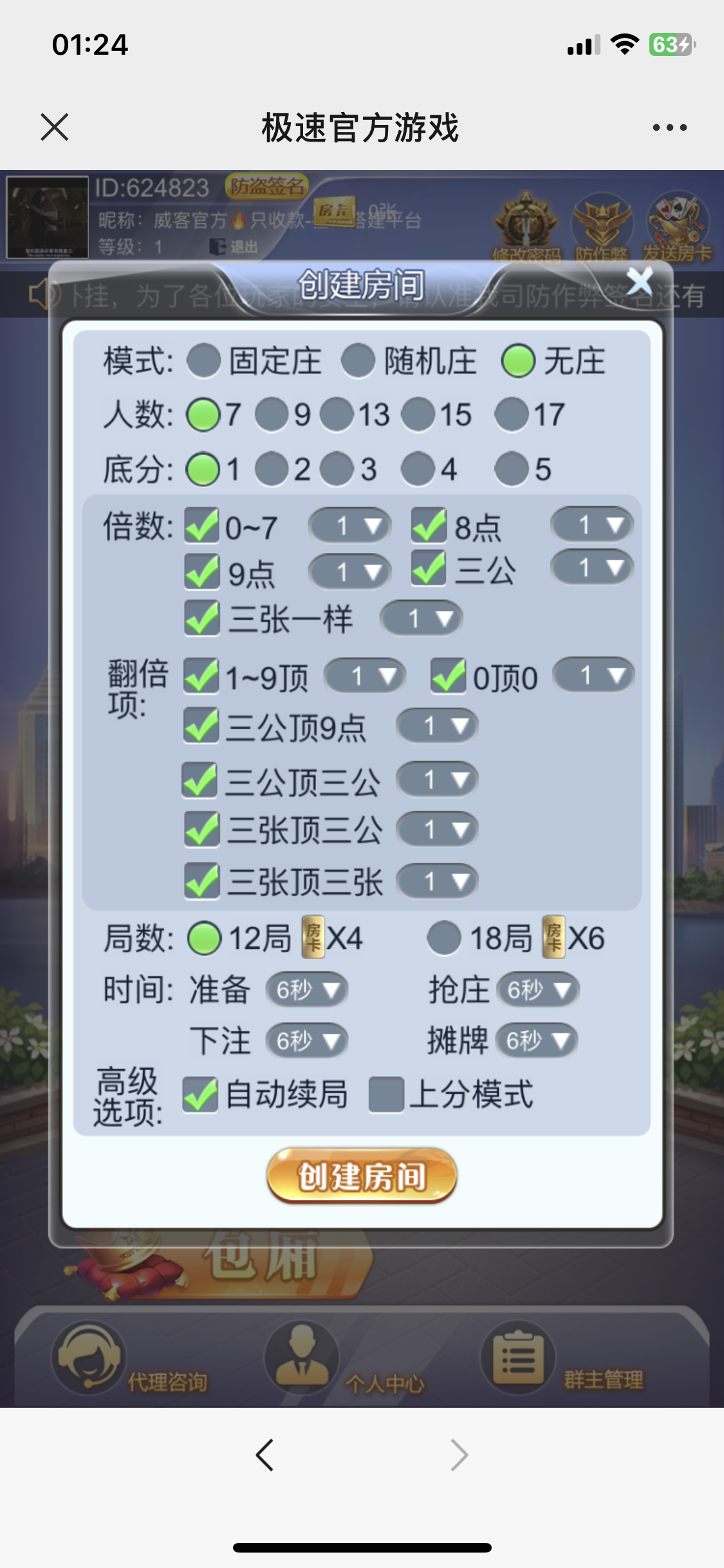Open the 摊牌 time dropdown
Image resolution: width=724 pixels, height=1568 pixels.
click(537, 1041)
